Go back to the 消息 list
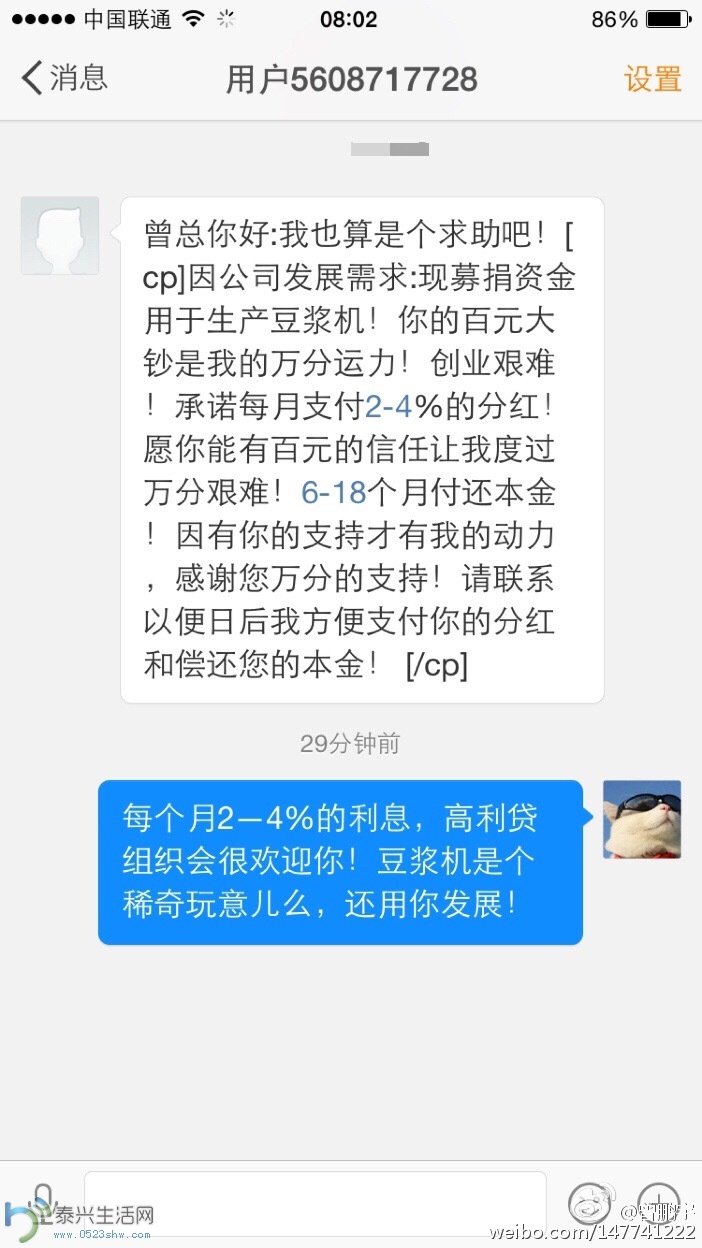 coord(64,78)
